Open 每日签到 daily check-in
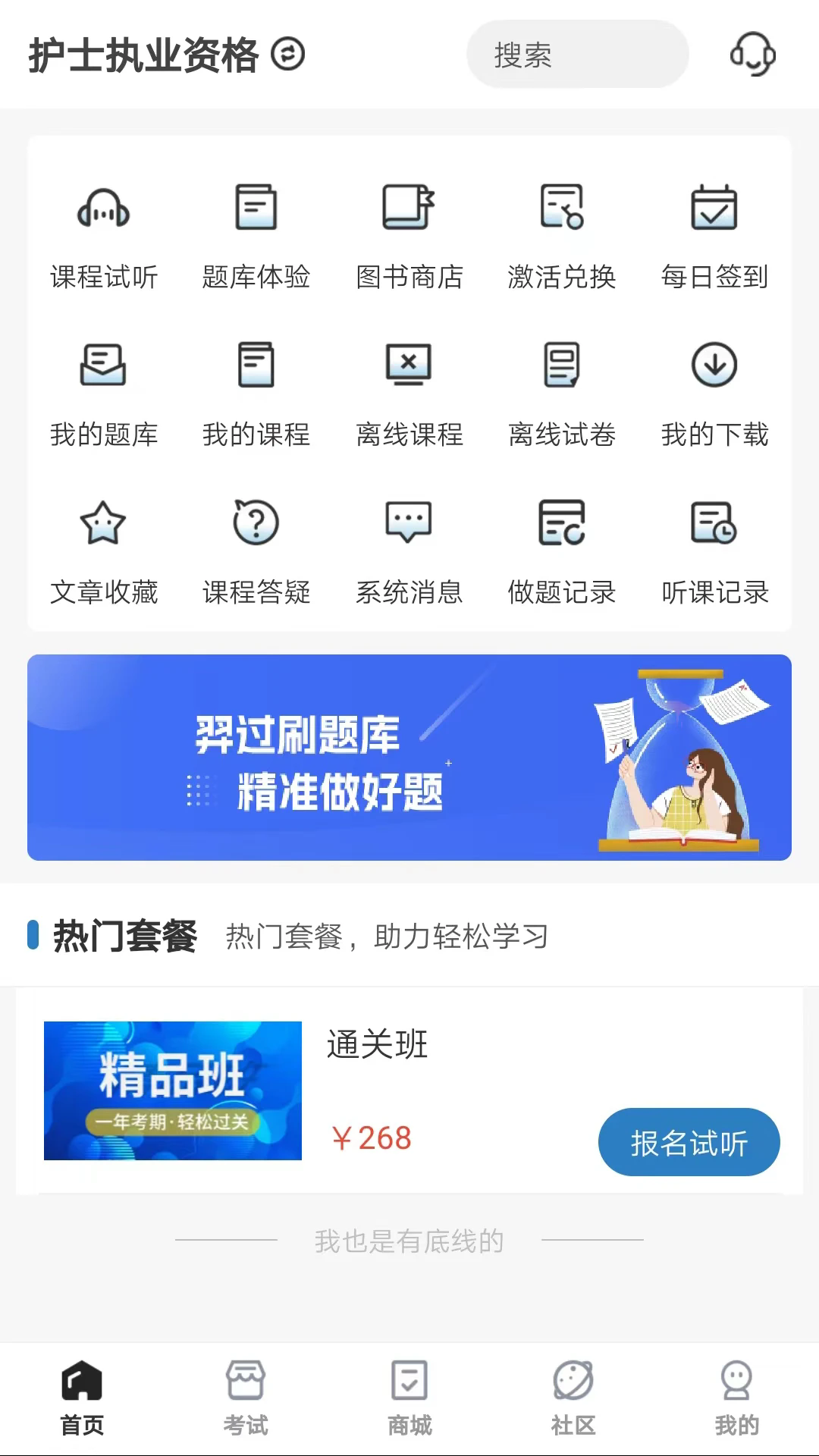 click(716, 235)
